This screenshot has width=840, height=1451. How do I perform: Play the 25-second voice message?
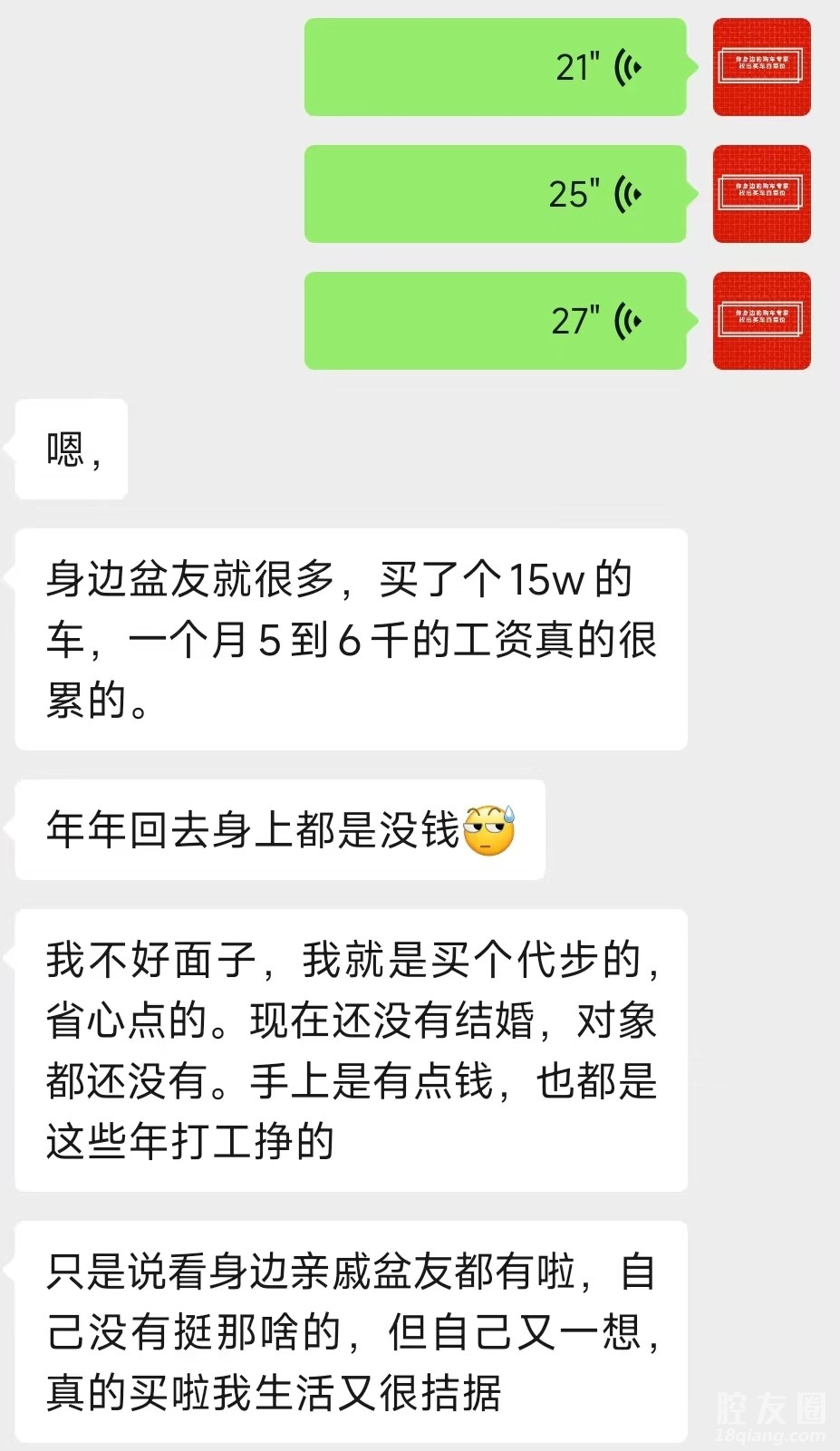[x=495, y=194]
